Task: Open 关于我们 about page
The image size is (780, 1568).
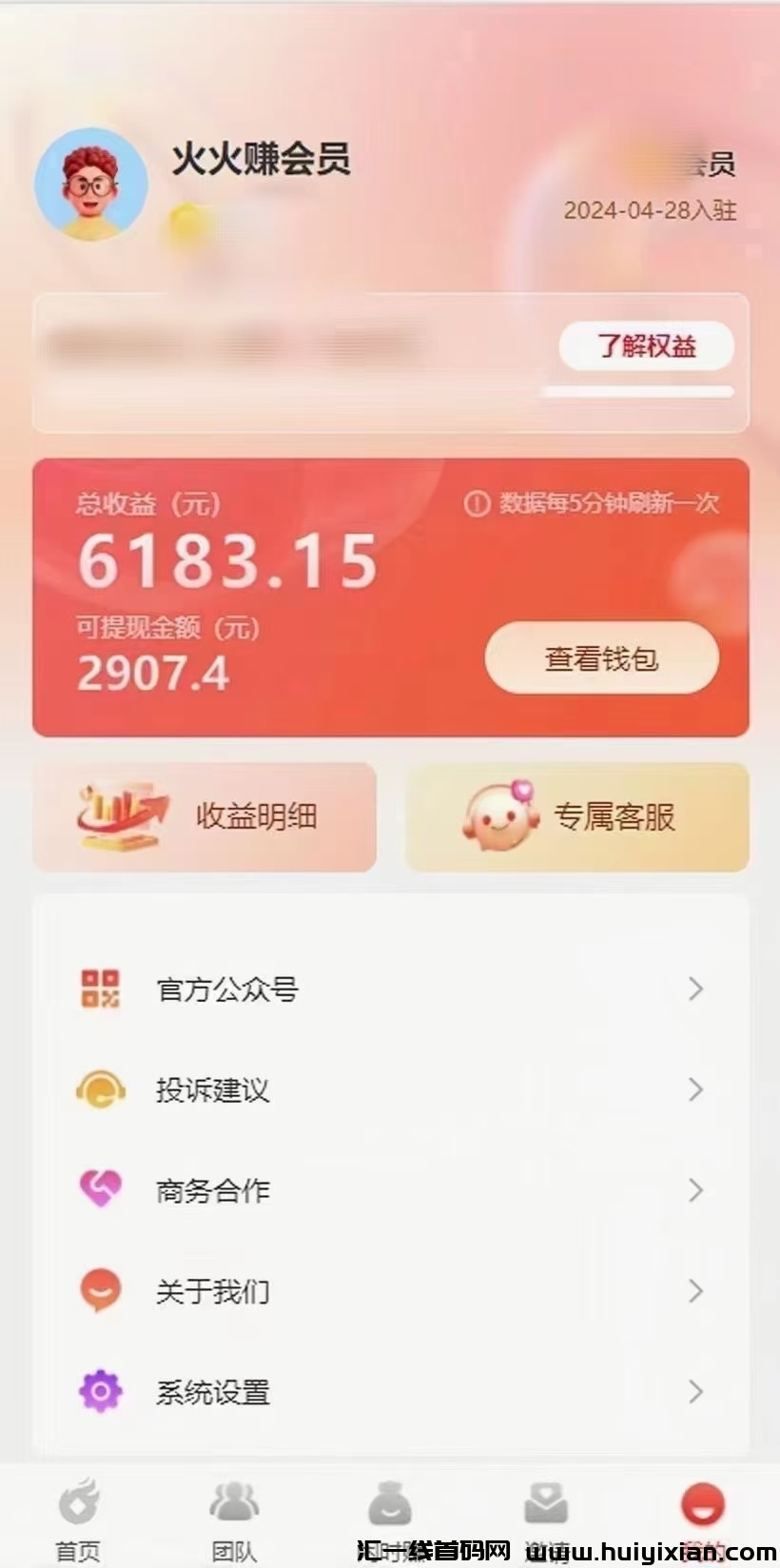Action: [x=390, y=1292]
